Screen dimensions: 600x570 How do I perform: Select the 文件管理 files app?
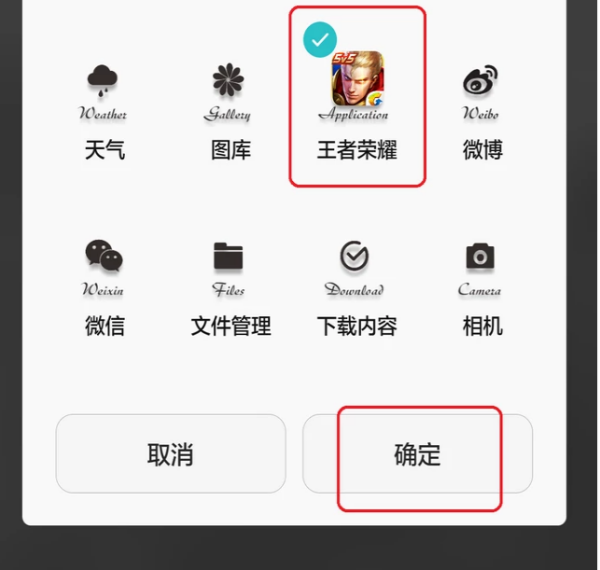coord(230,285)
